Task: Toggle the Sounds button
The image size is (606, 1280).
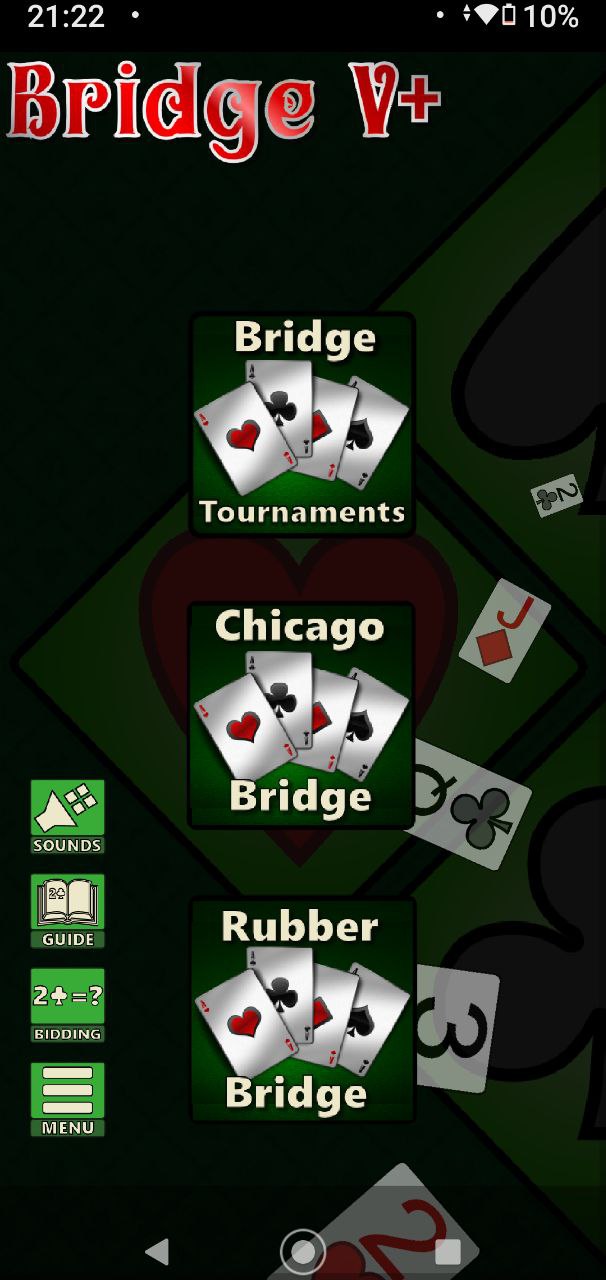Action: (67, 817)
